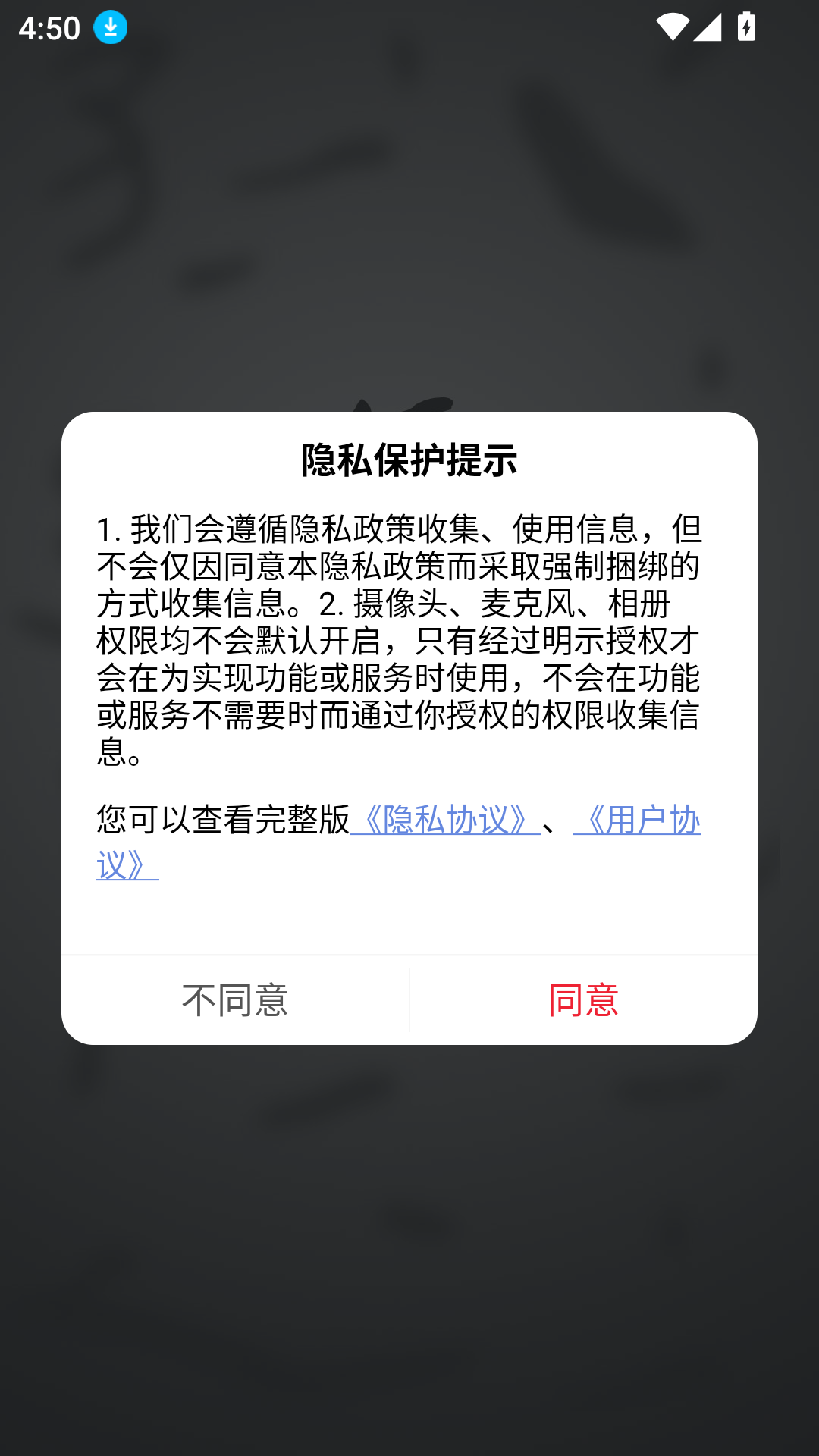Open the 《隐私协议》 link
Screen dimensions: 819x1456
coord(446,820)
